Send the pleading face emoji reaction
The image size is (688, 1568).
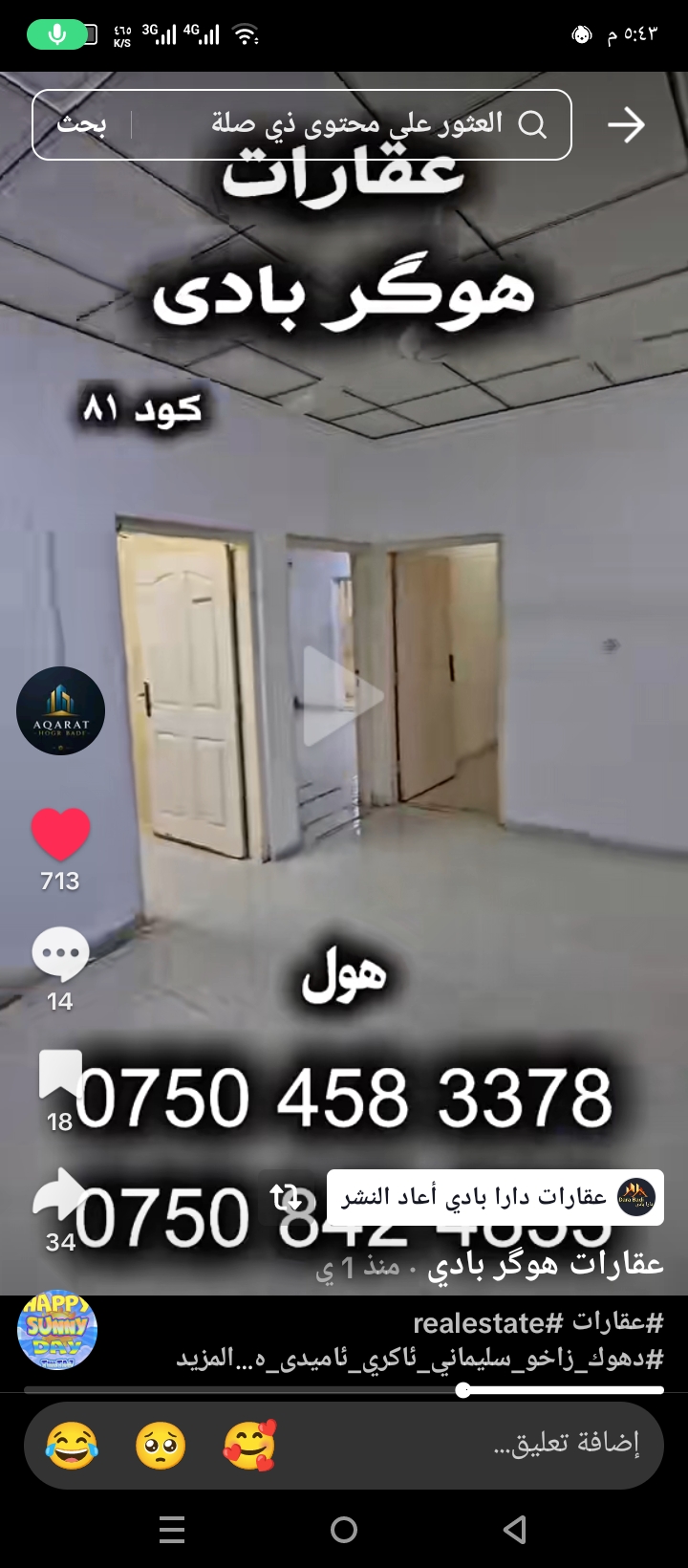point(161,1445)
